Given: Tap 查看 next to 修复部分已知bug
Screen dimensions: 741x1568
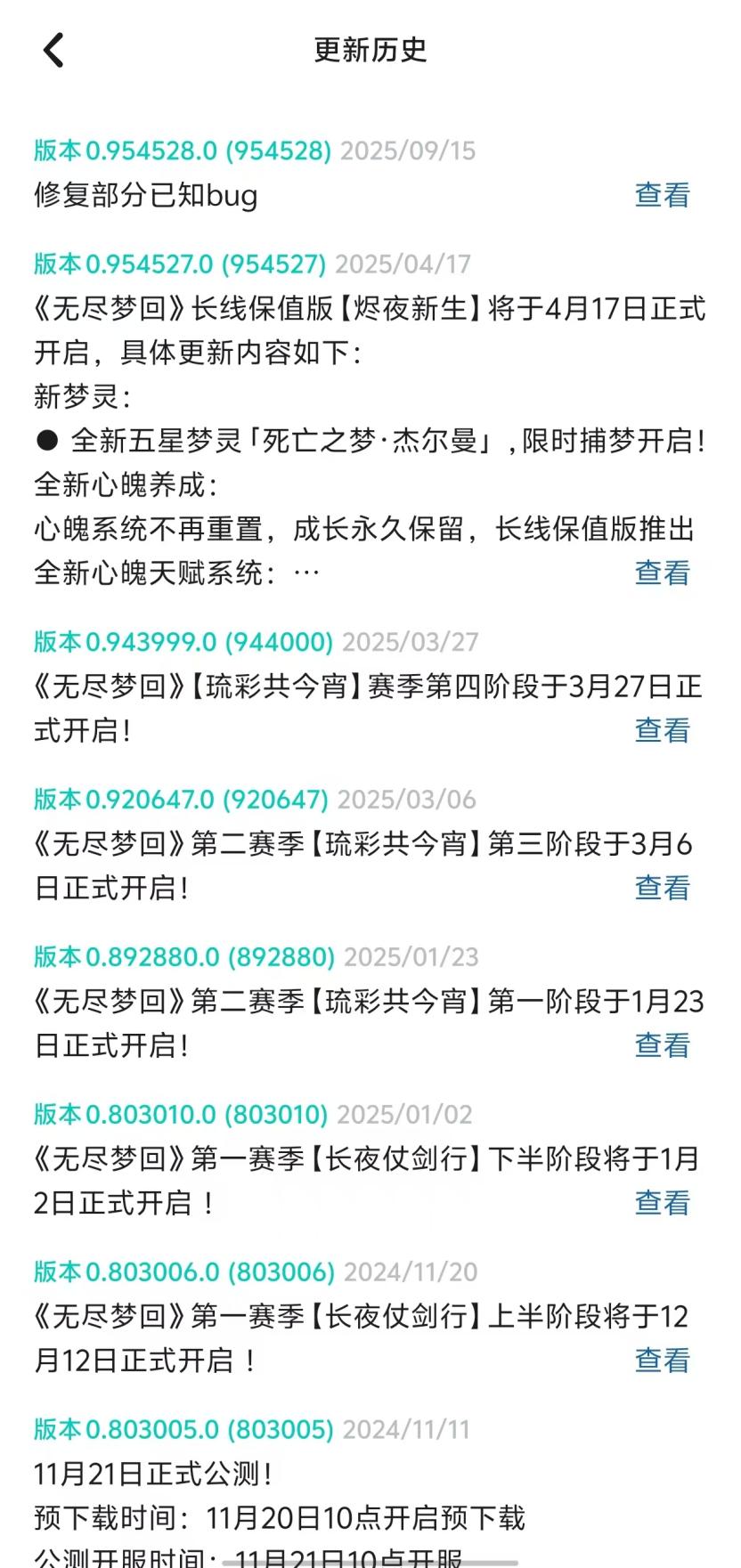Looking at the screenshot, I should pos(662,195).
